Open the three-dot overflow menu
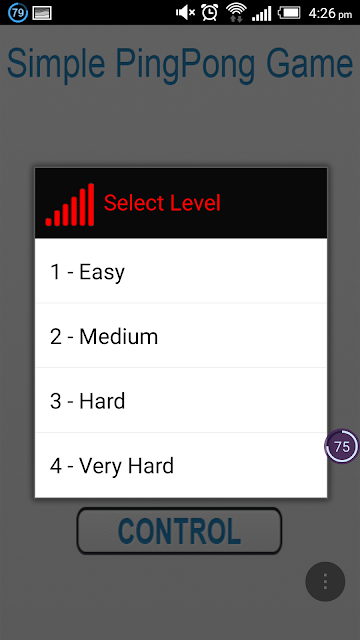The width and height of the screenshot is (360, 640). 325,581
